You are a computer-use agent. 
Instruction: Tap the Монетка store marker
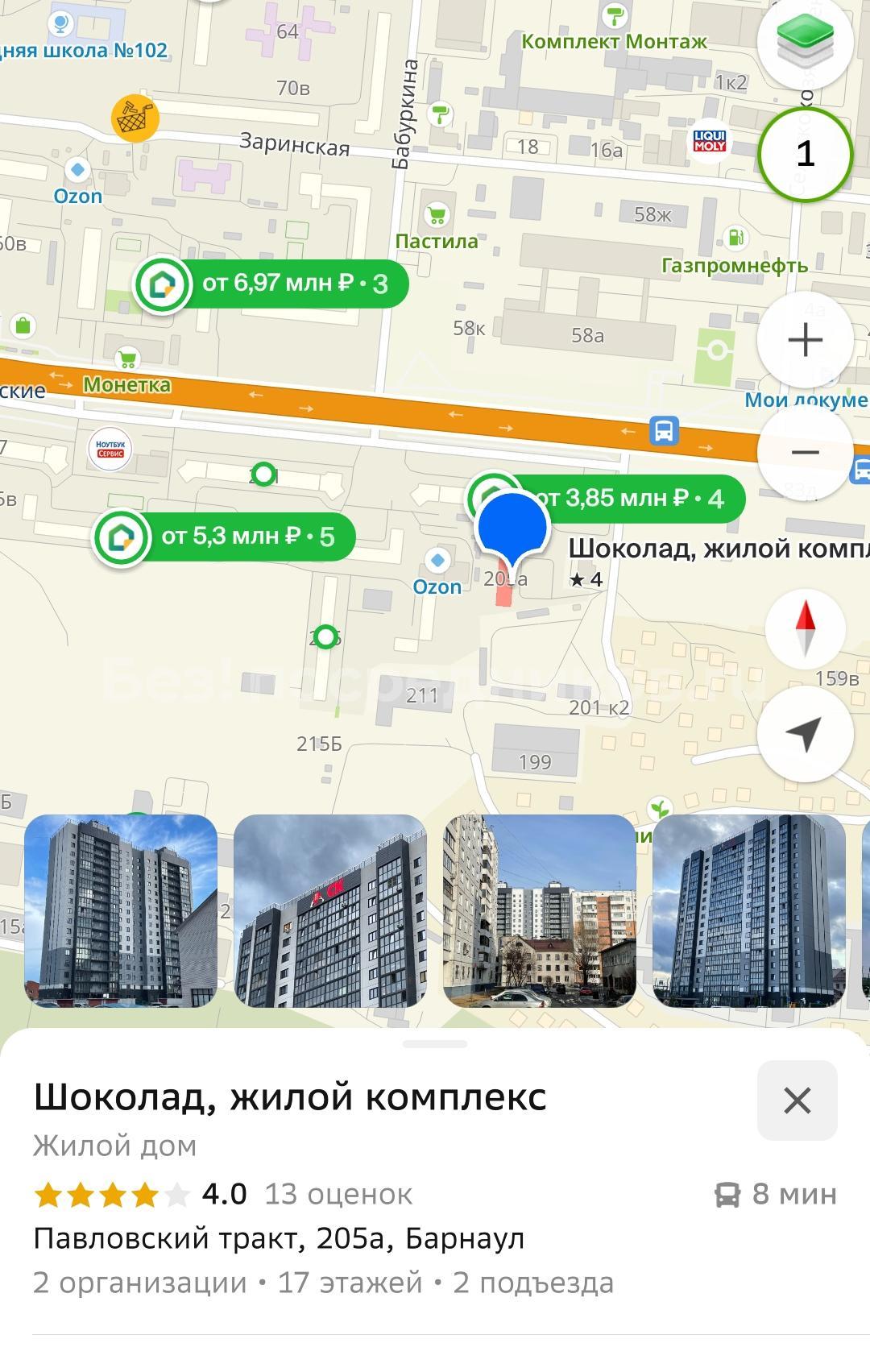126,359
